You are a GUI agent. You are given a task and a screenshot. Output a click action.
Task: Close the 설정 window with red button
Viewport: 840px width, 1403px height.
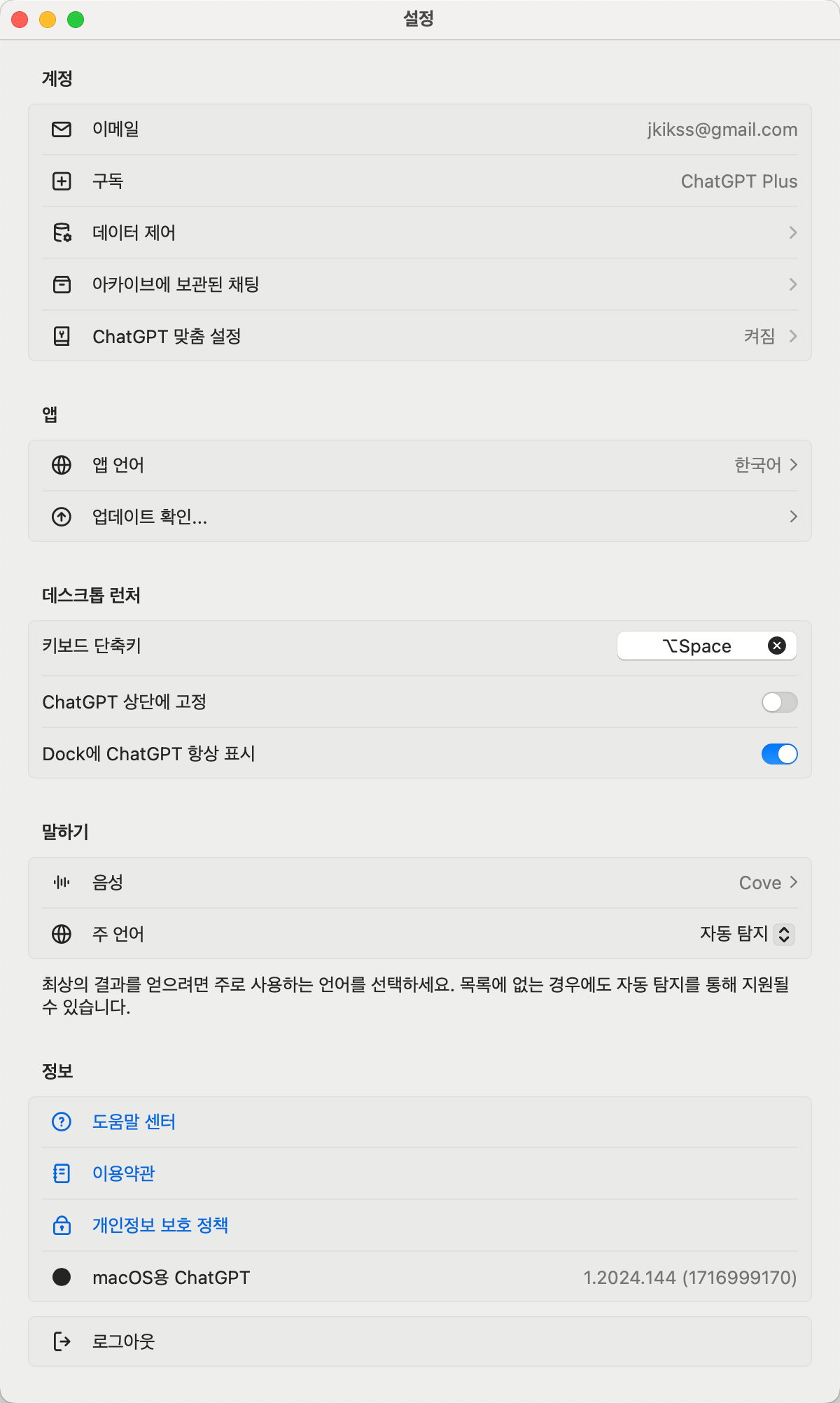point(20,20)
